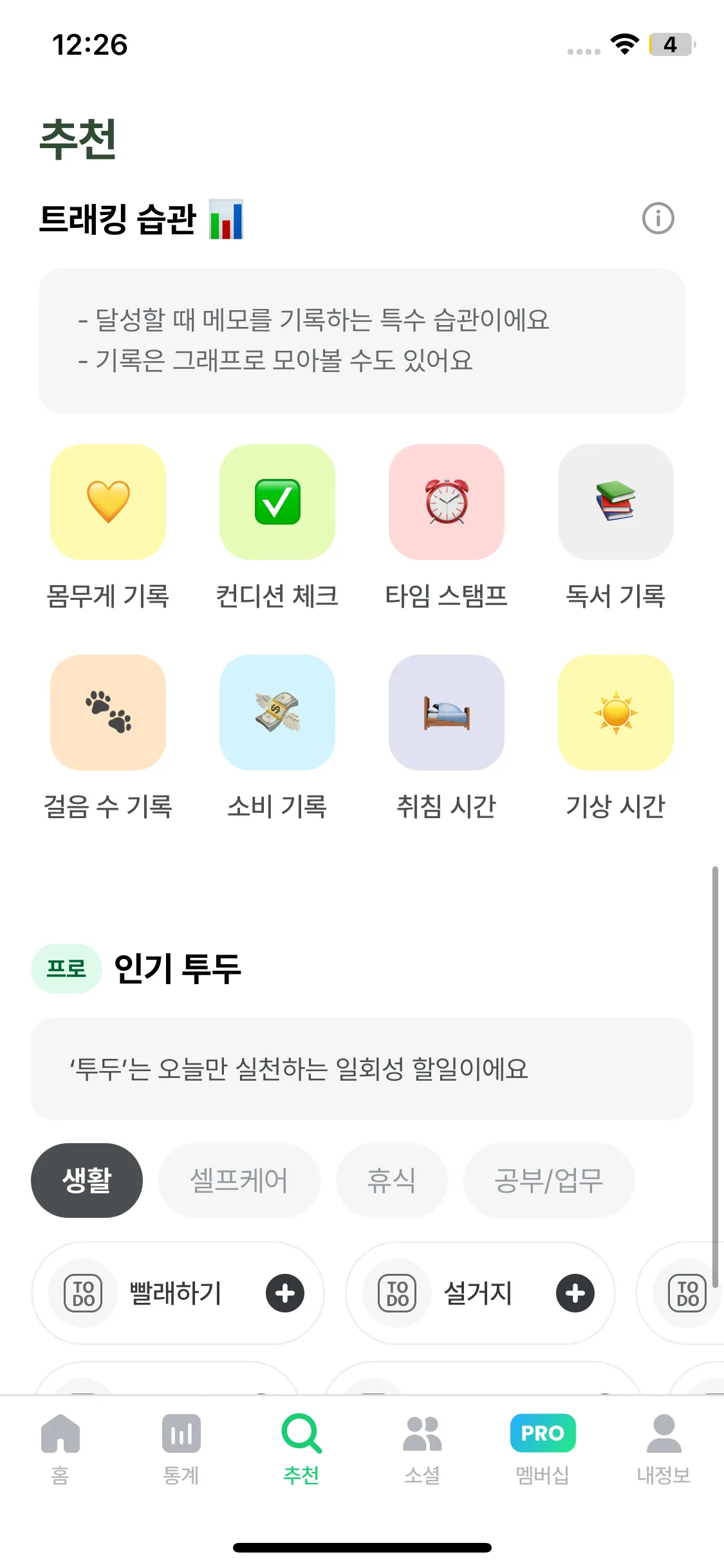Image resolution: width=724 pixels, height=1568 pixels.
Task: Add the 설거지 to-do with plus
Action: click(575, 1293)
